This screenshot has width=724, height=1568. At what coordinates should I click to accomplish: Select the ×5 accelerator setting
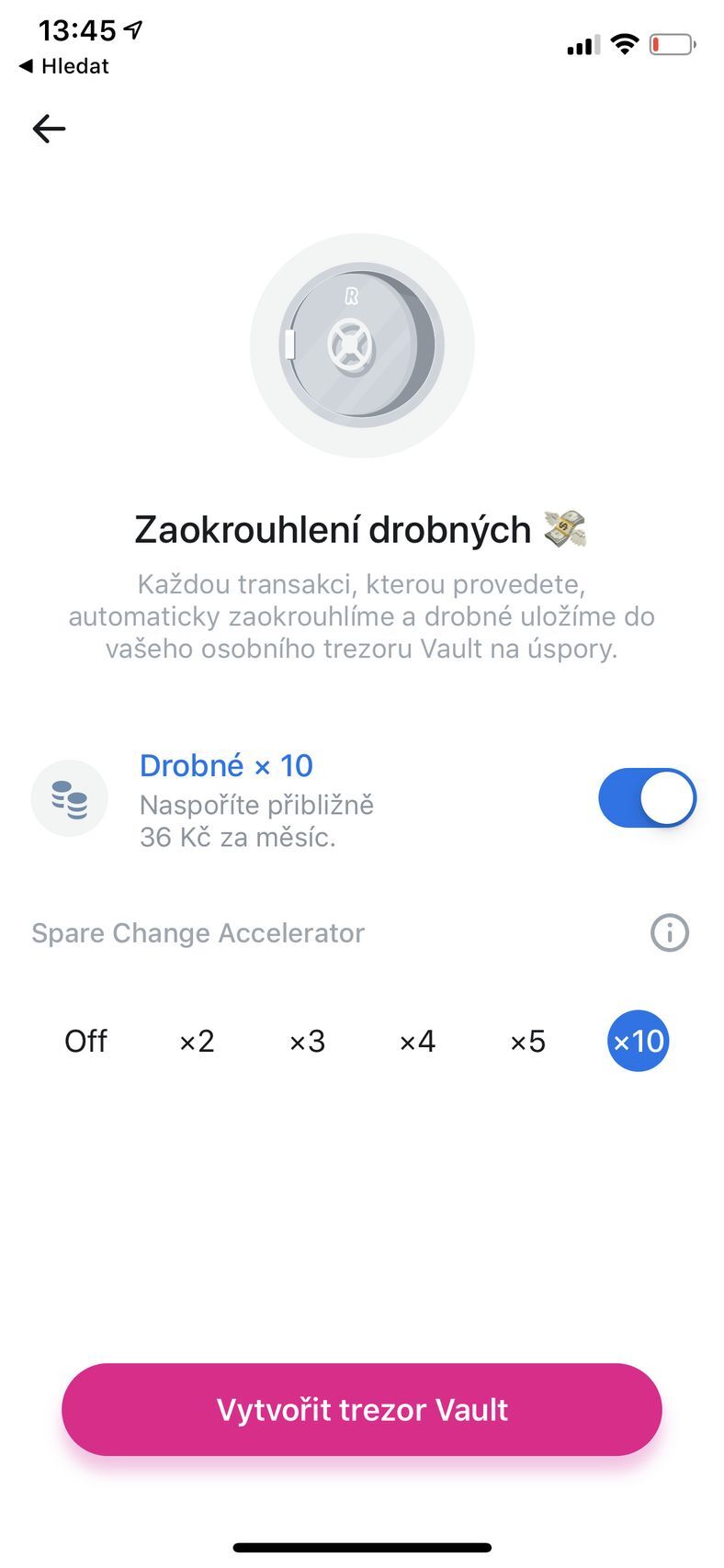[x=527, y=1041]
